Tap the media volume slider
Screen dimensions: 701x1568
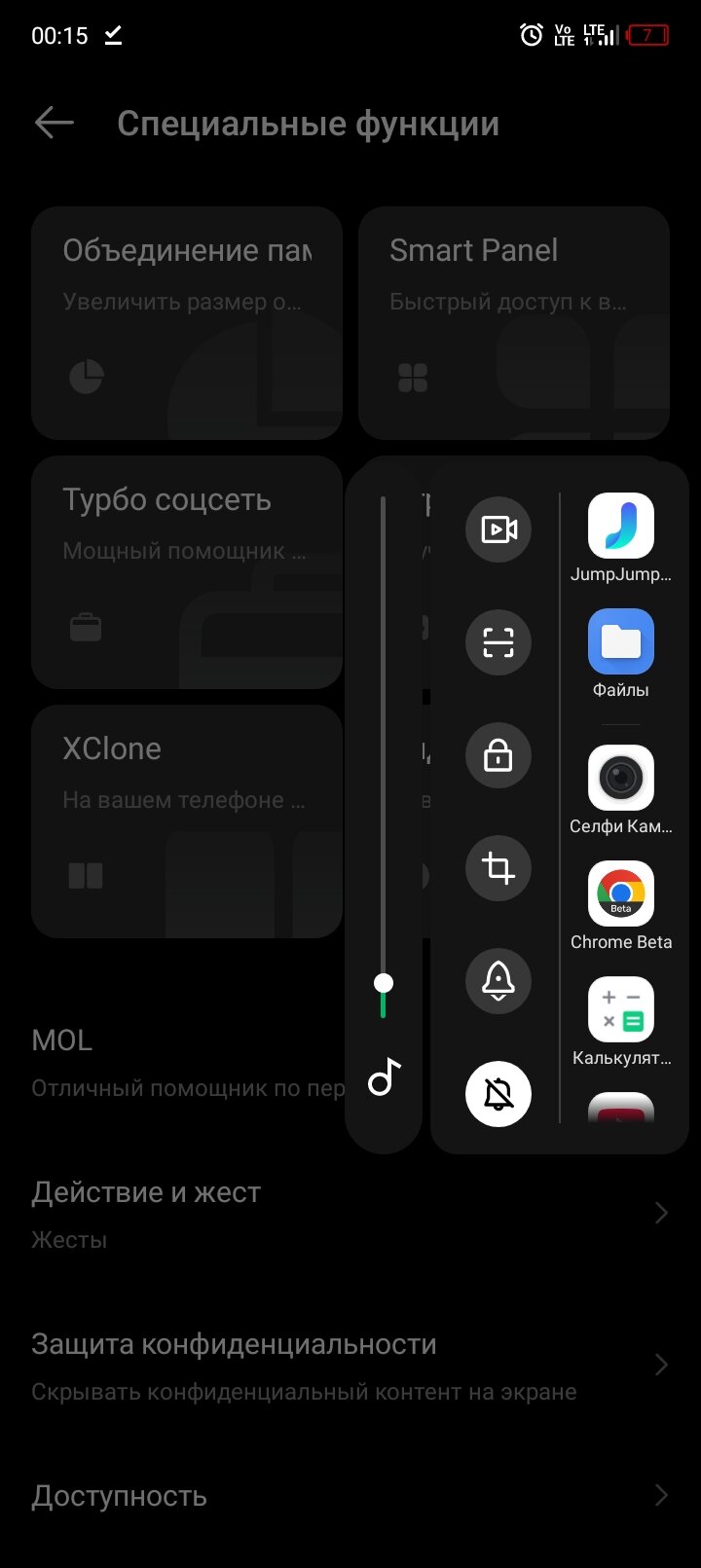click(x=384, y=983)
